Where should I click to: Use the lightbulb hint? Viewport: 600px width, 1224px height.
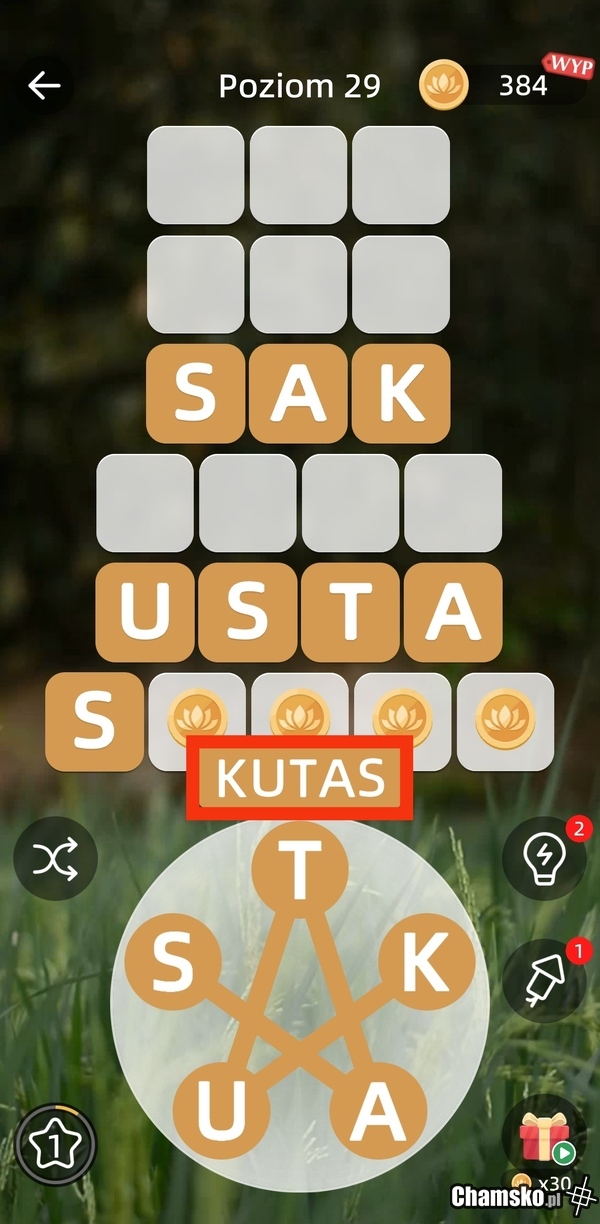(x=543, y=858)
